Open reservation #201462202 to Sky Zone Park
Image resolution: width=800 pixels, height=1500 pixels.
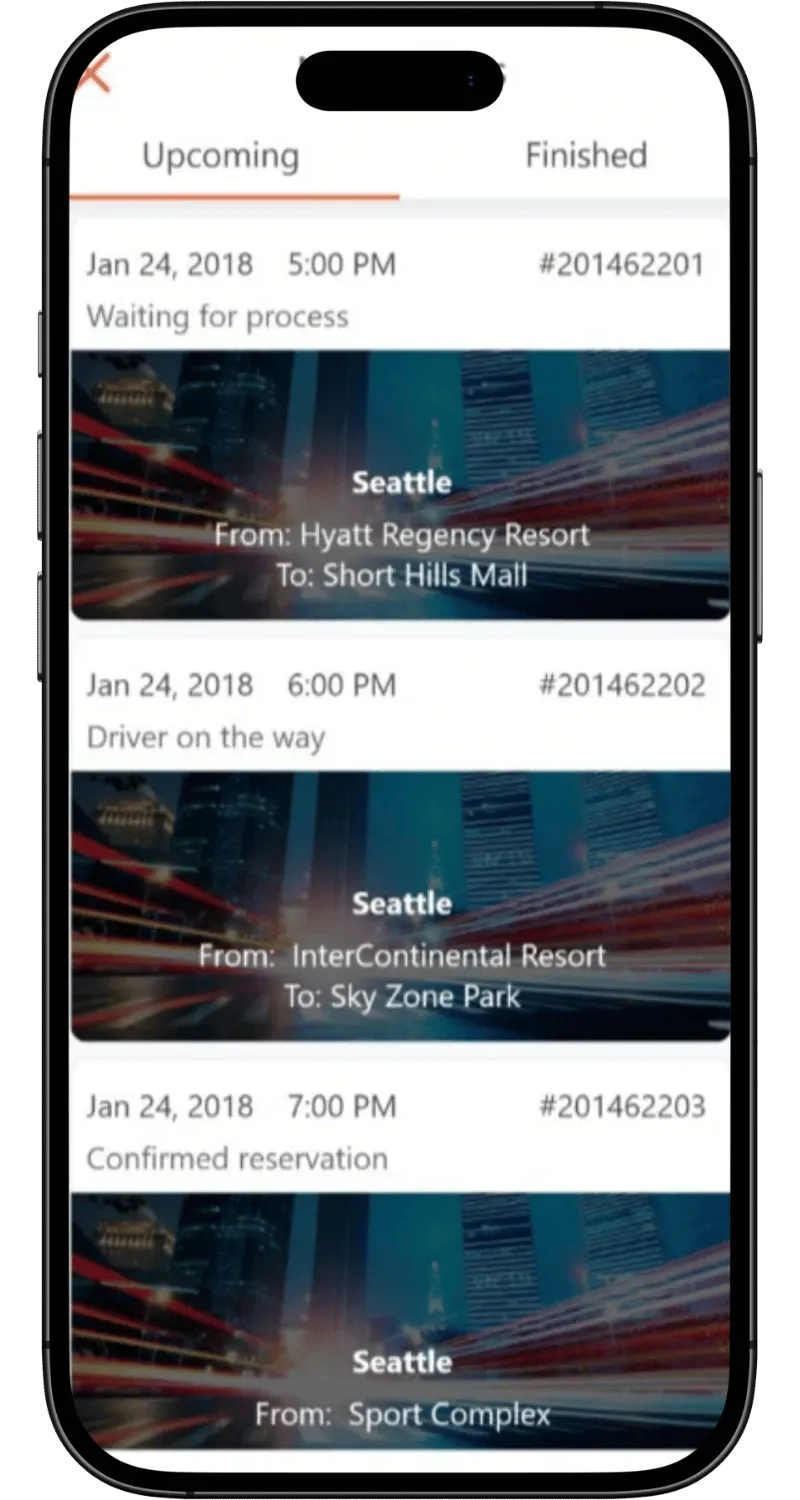coord(400,842)
